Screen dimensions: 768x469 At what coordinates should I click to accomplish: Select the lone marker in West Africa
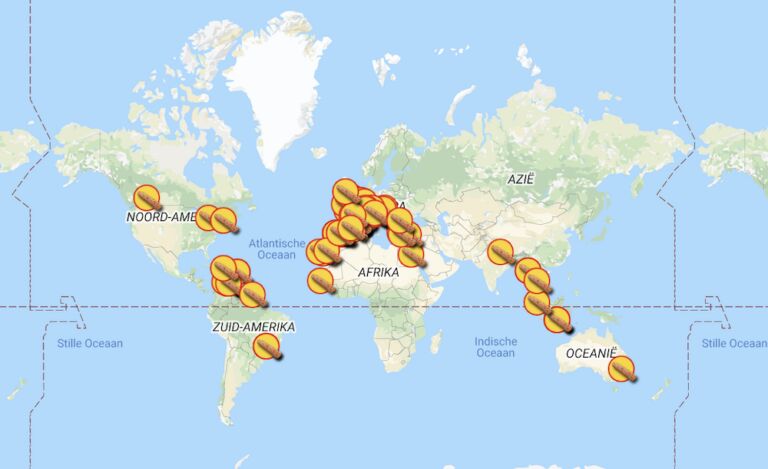pyautogui.click(x=320, y=279)
